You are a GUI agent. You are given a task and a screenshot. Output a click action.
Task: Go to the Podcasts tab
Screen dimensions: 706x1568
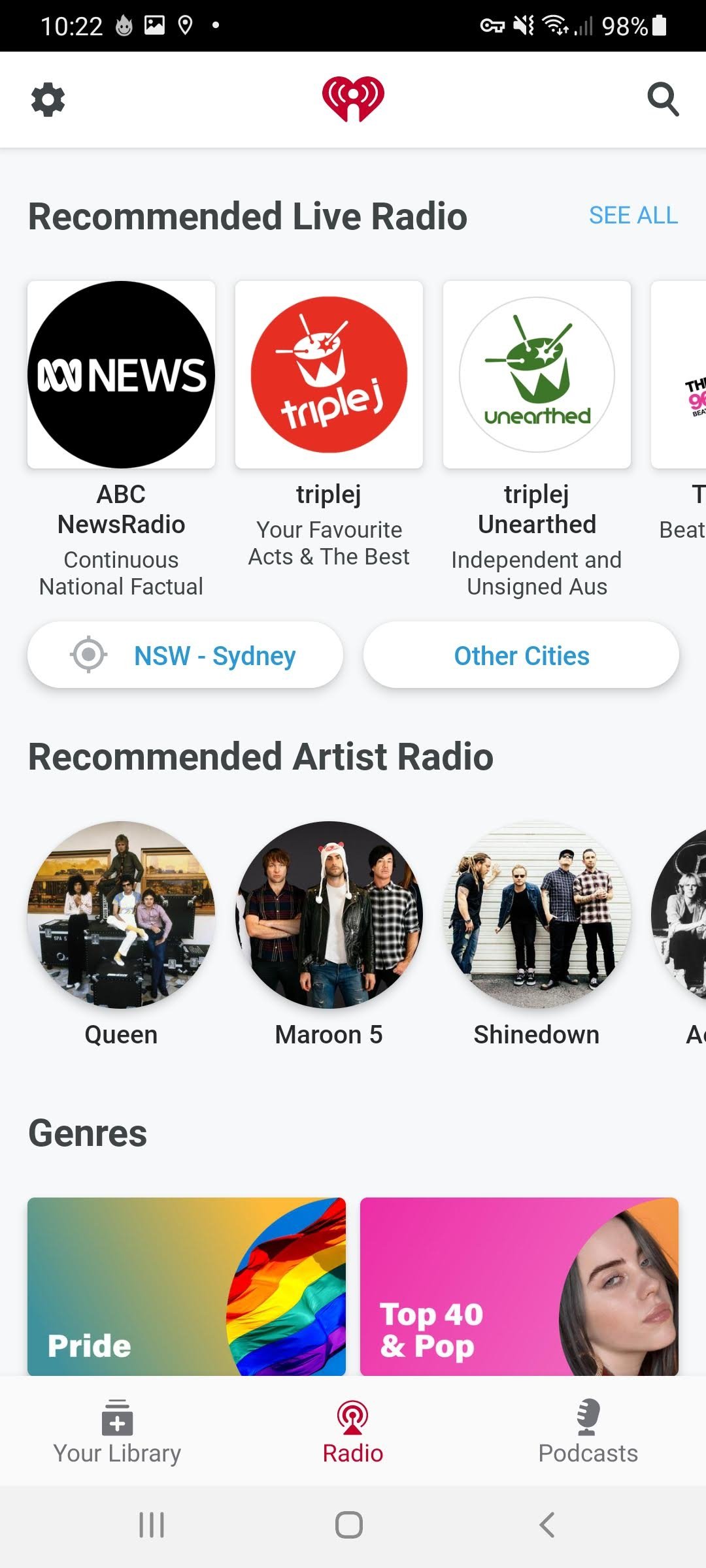[x=588, y=1432]
